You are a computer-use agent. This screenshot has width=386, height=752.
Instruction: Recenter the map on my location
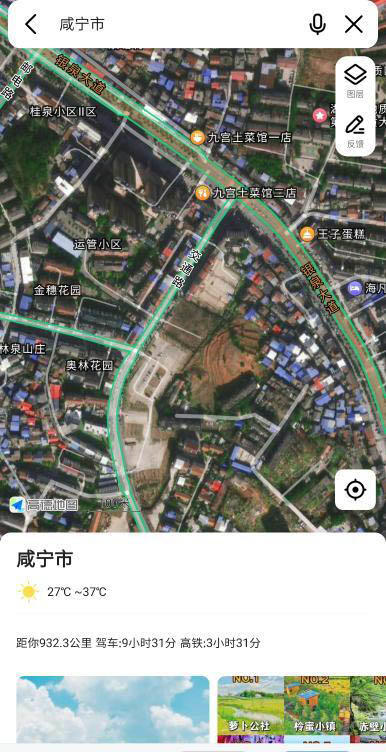tap(355, 490)
